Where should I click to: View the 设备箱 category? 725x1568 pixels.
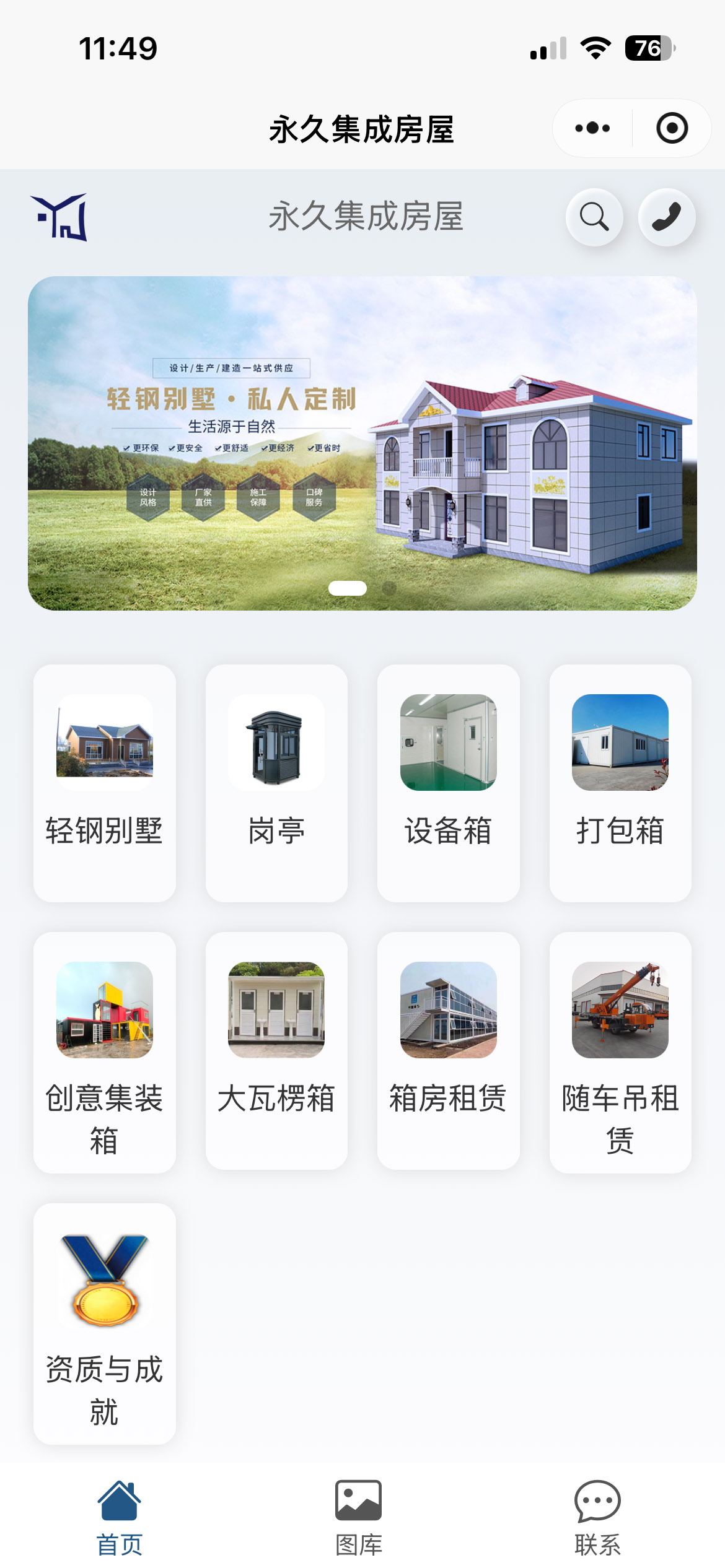448,782
